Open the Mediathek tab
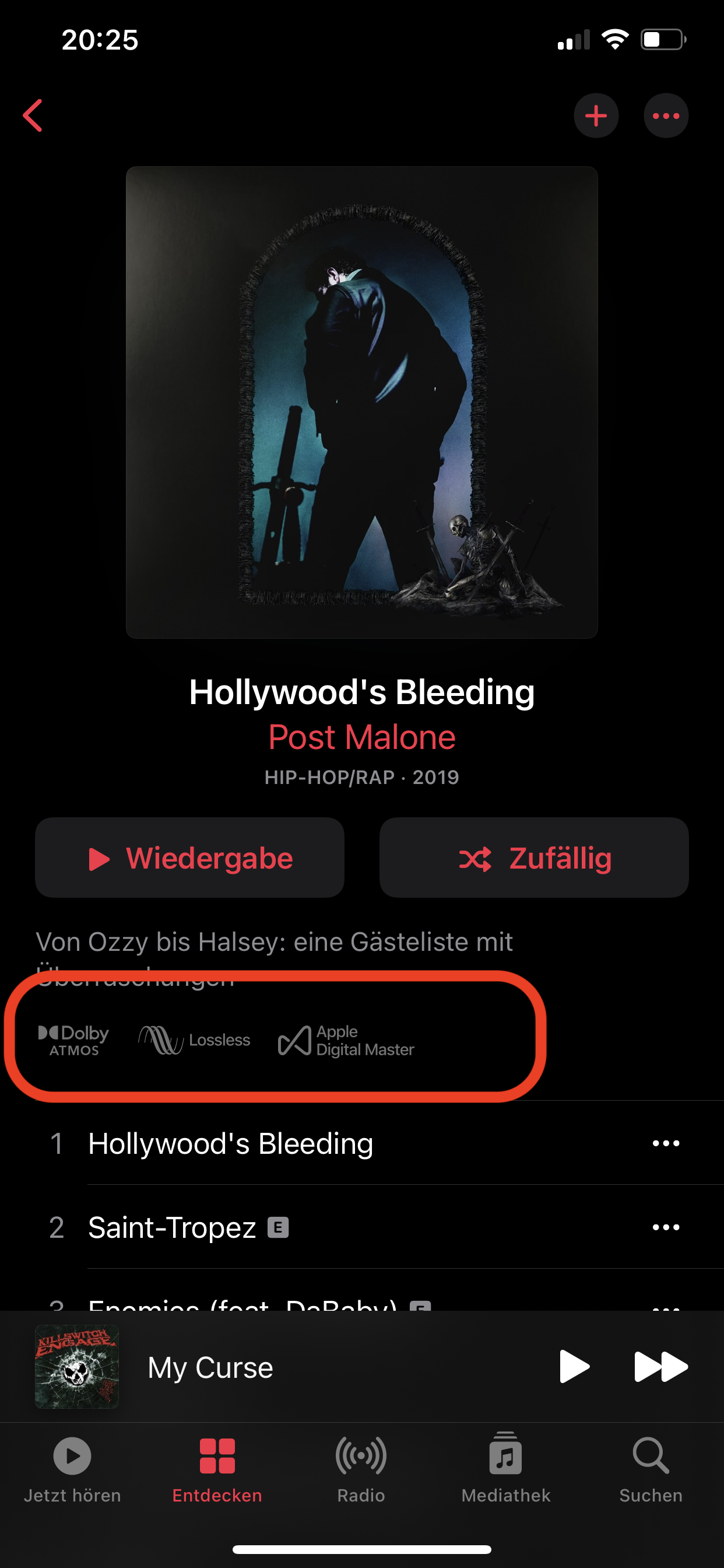Screen dimensions: 724x1568 [505, 1467]
